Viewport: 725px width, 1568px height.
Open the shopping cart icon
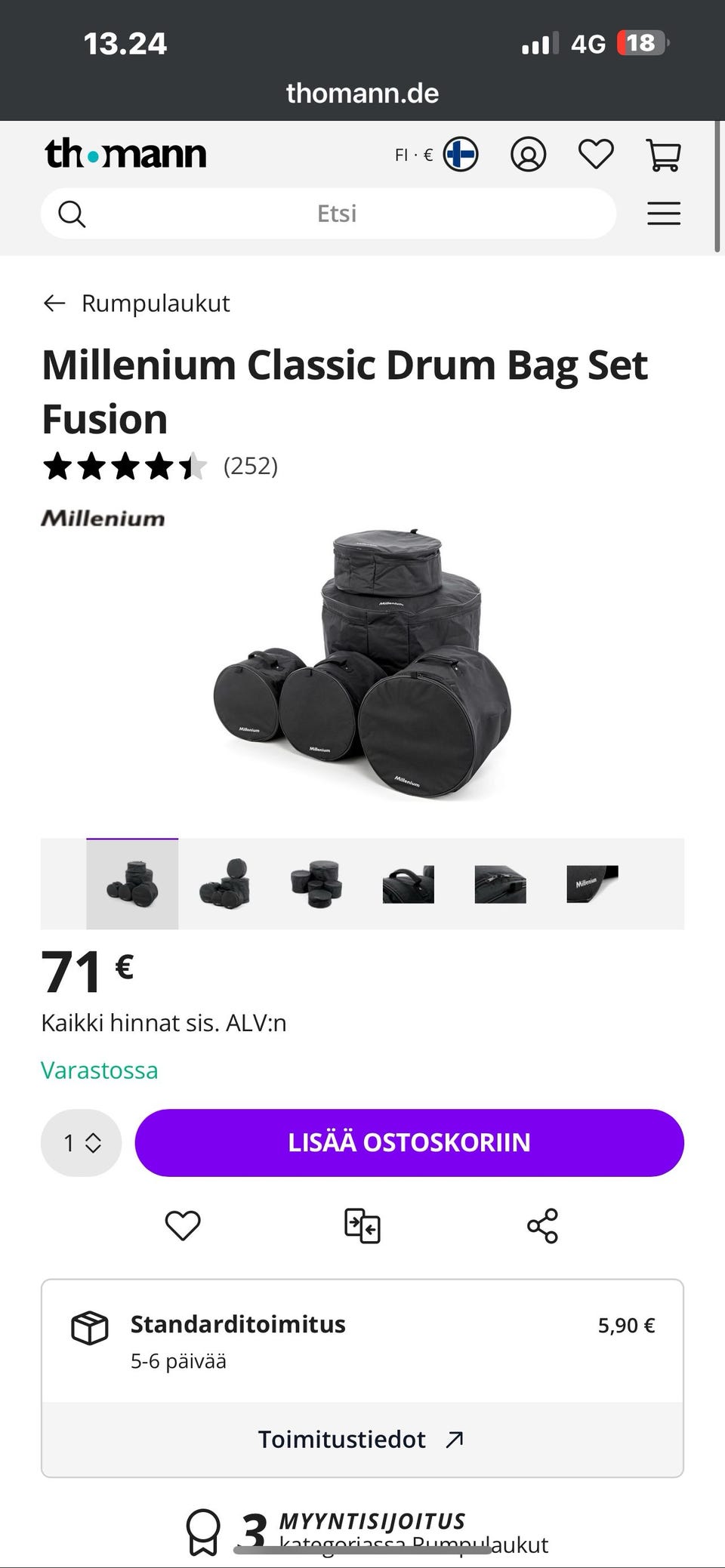click(x=664, y=153)
